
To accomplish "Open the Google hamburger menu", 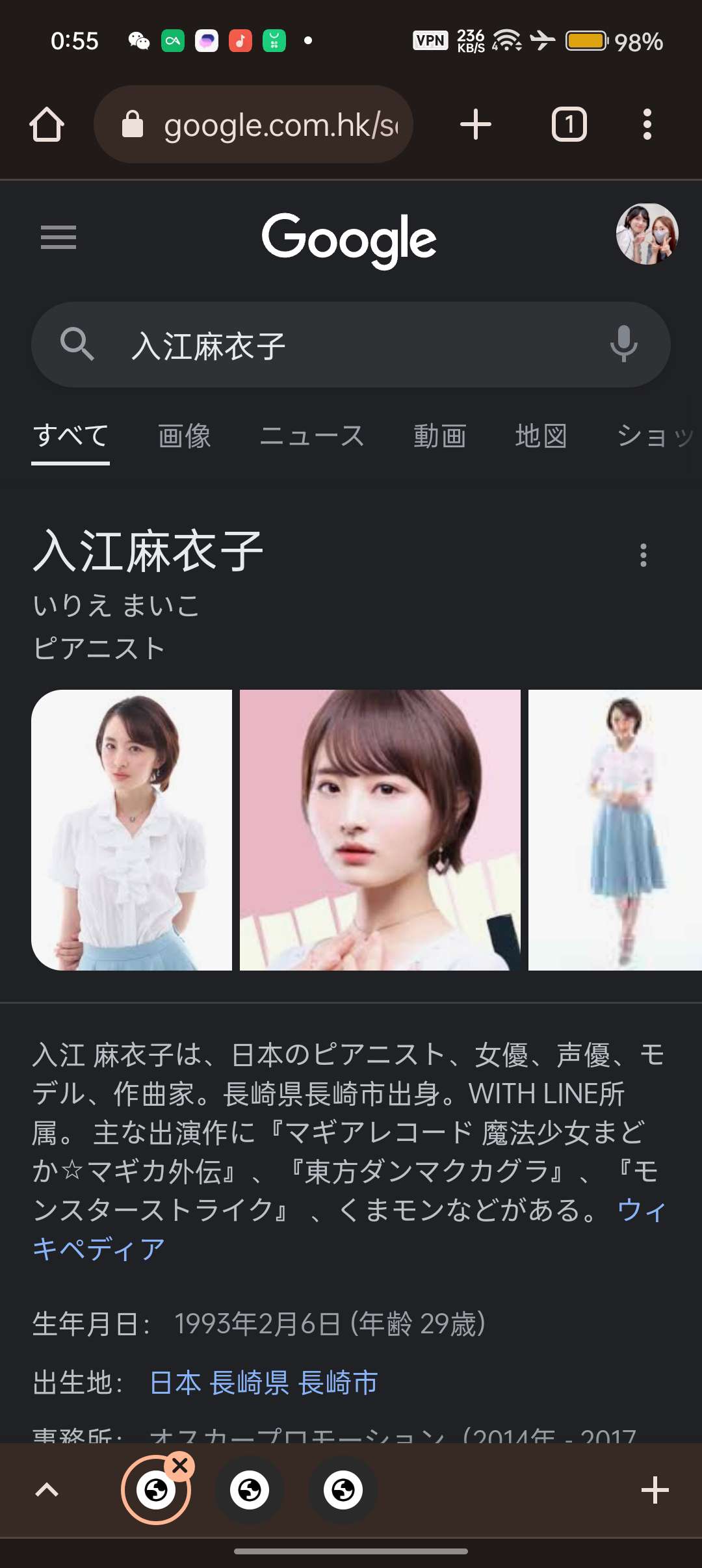I will [58, 237].
